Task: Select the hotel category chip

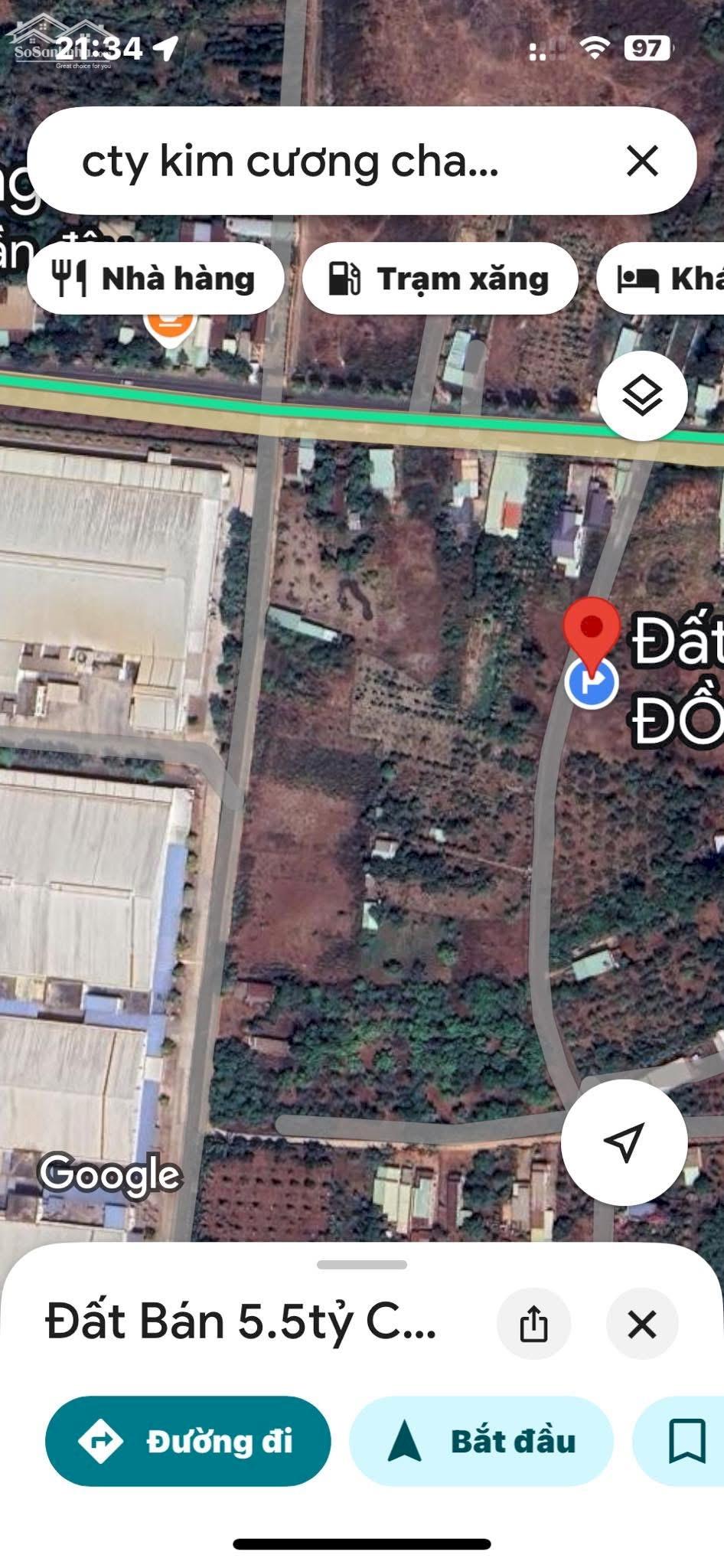Action: (666, 279)
